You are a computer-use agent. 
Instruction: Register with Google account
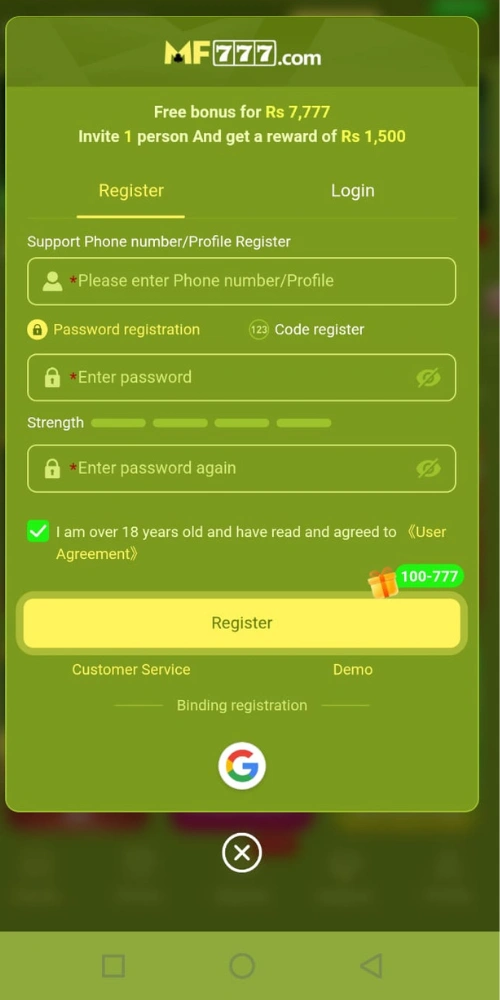click(242, 767)
